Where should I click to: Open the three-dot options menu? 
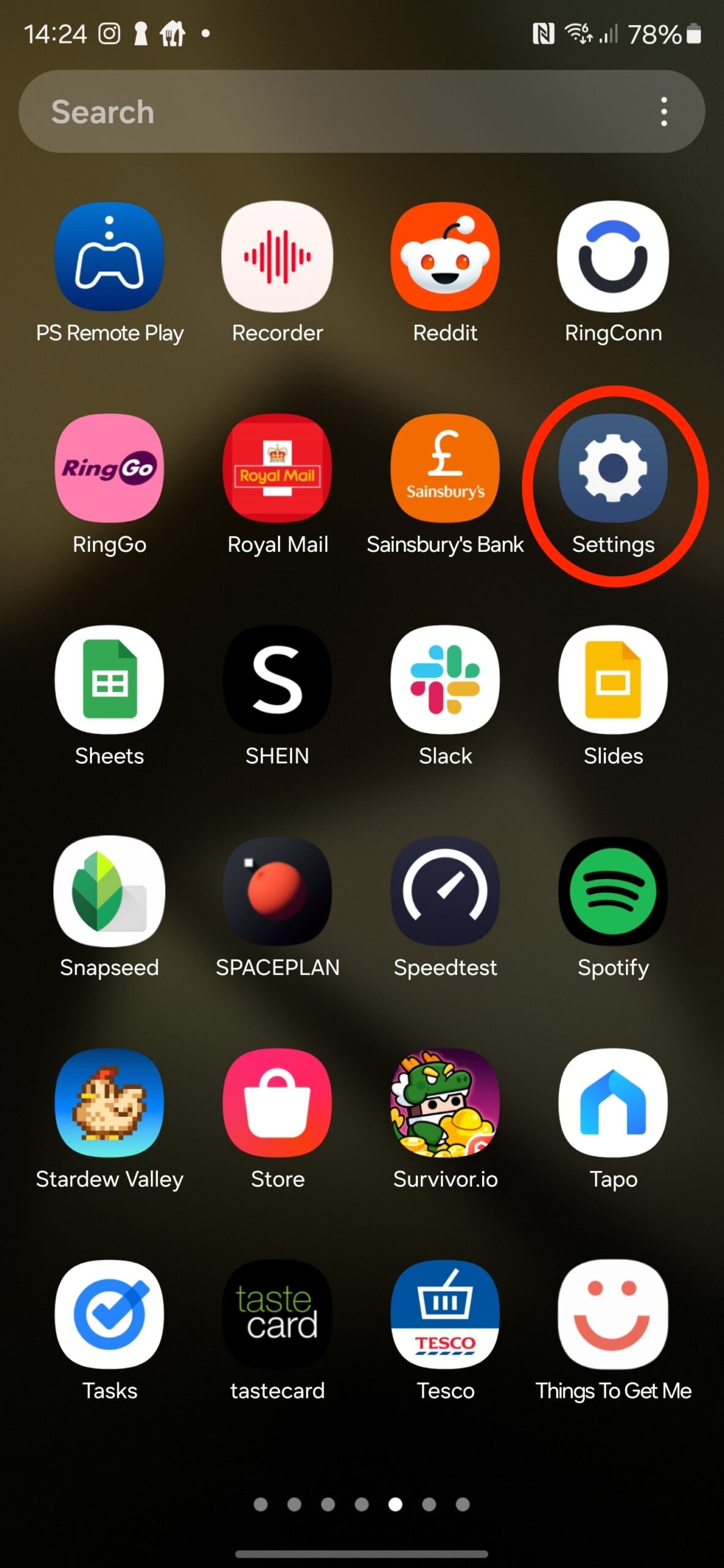pyautogui.click(x=664, y=111)
